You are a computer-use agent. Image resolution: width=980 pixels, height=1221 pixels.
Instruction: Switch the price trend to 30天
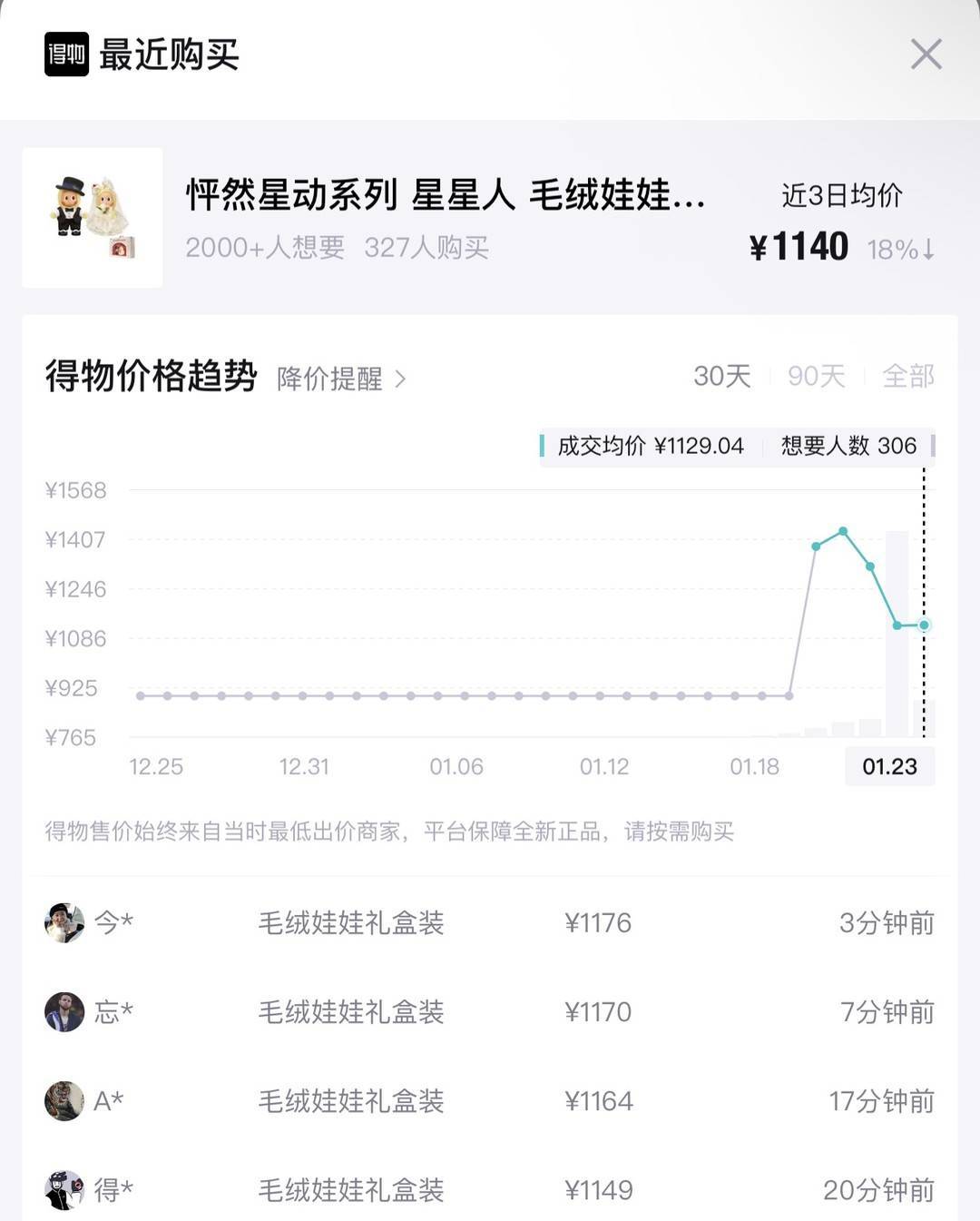pos(722,376)
